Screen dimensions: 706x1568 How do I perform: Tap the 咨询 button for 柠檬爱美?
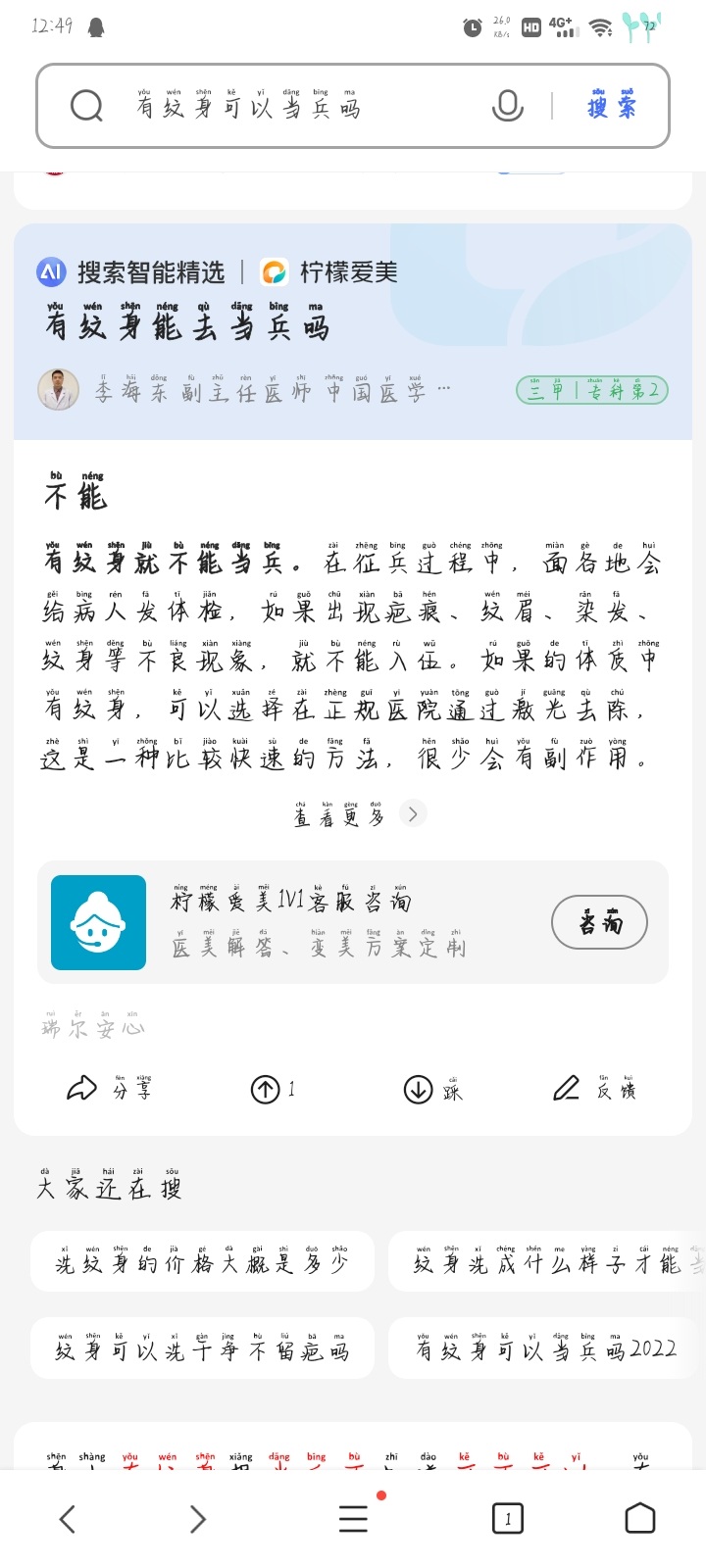click(x=599, y=922)
